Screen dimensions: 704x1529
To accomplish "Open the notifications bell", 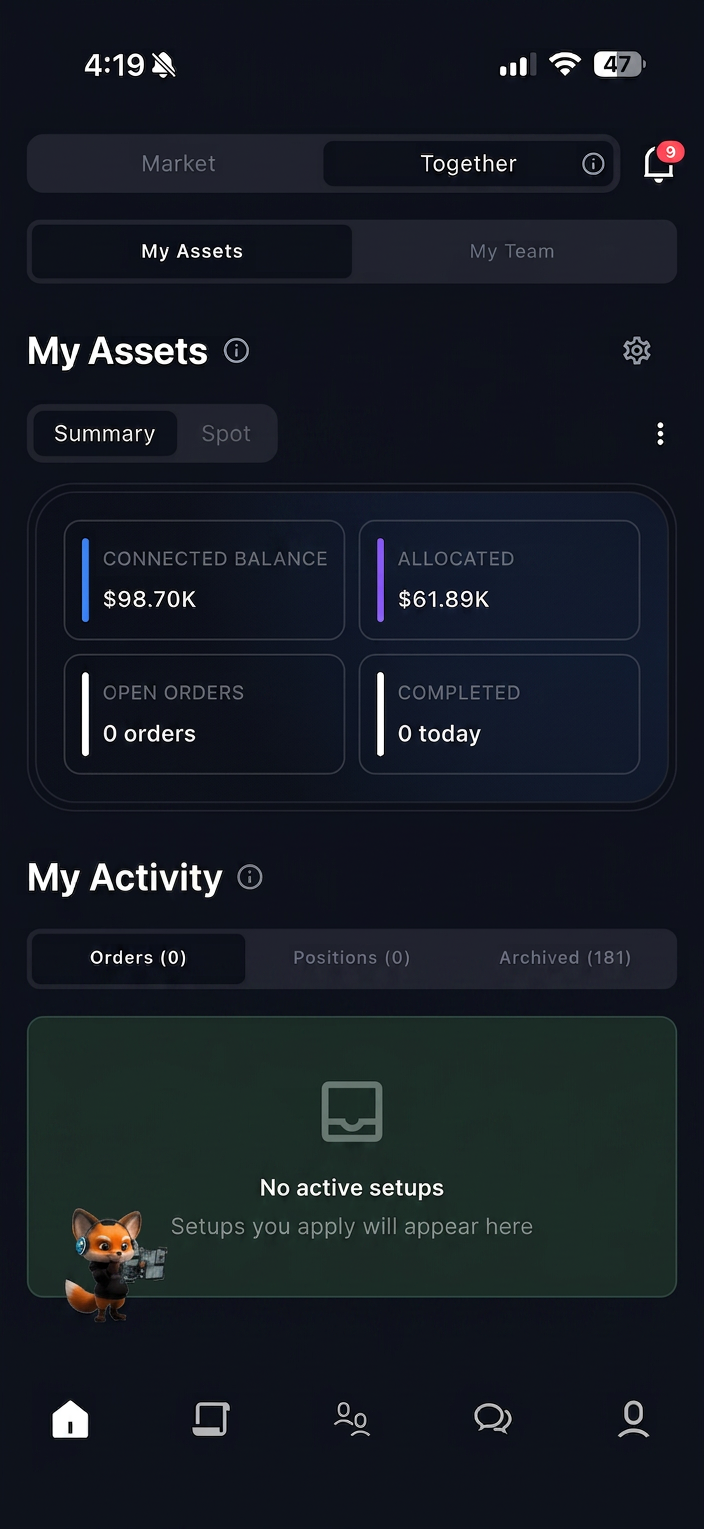I will point(658,164).
